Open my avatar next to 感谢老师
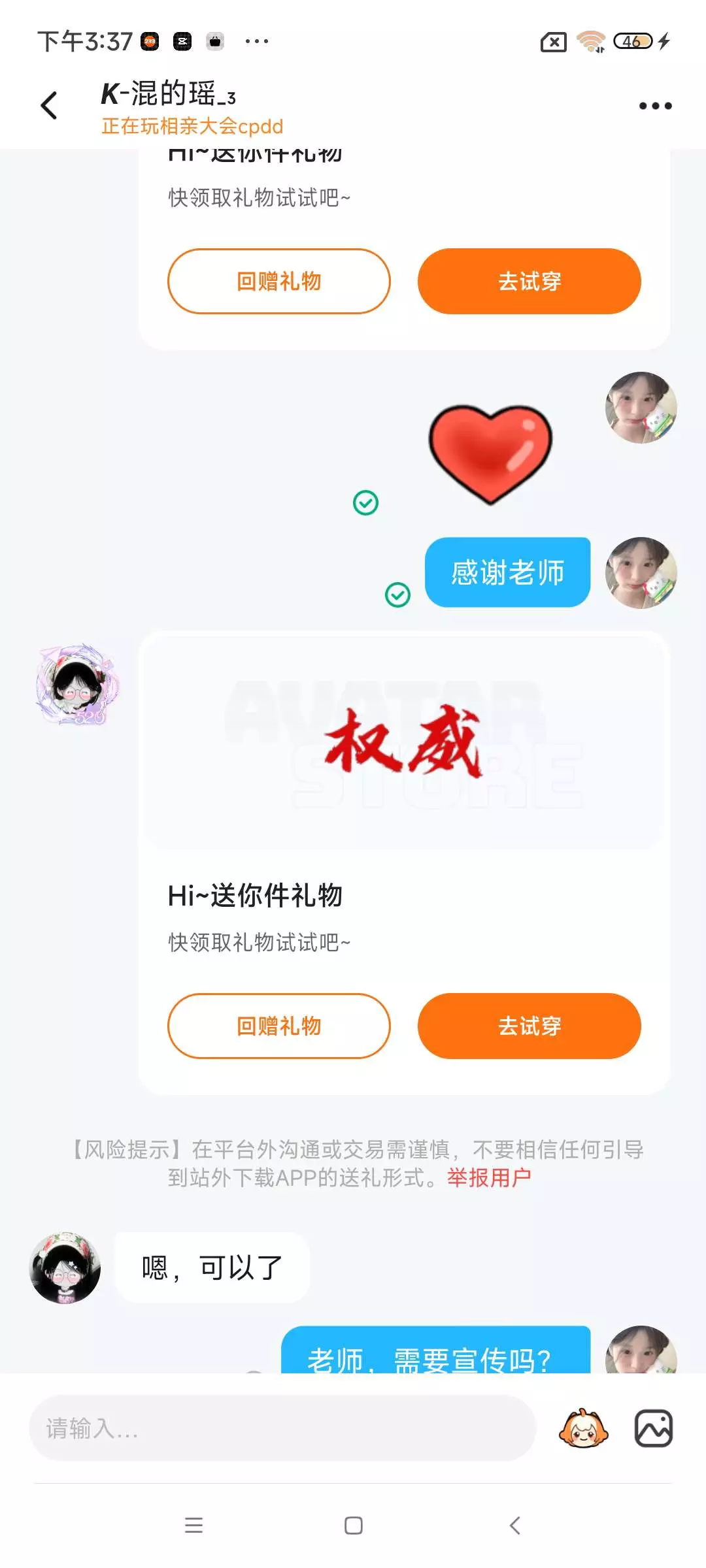Image resolution: width=706 pixels, height=1568 pixels. (x=641, y=573)
